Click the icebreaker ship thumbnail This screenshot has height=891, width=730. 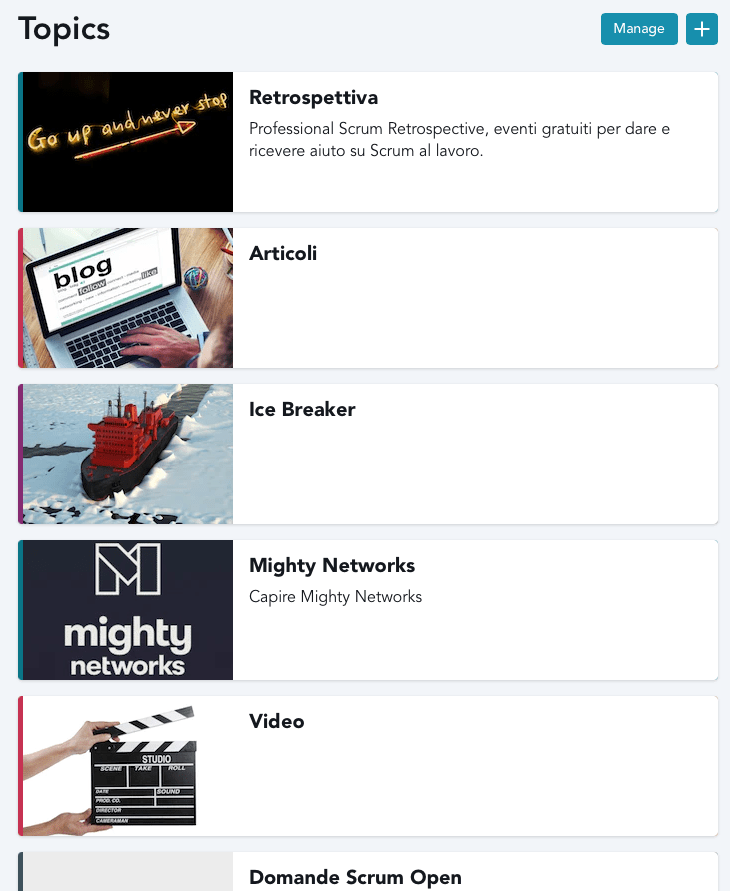[125, 454]
